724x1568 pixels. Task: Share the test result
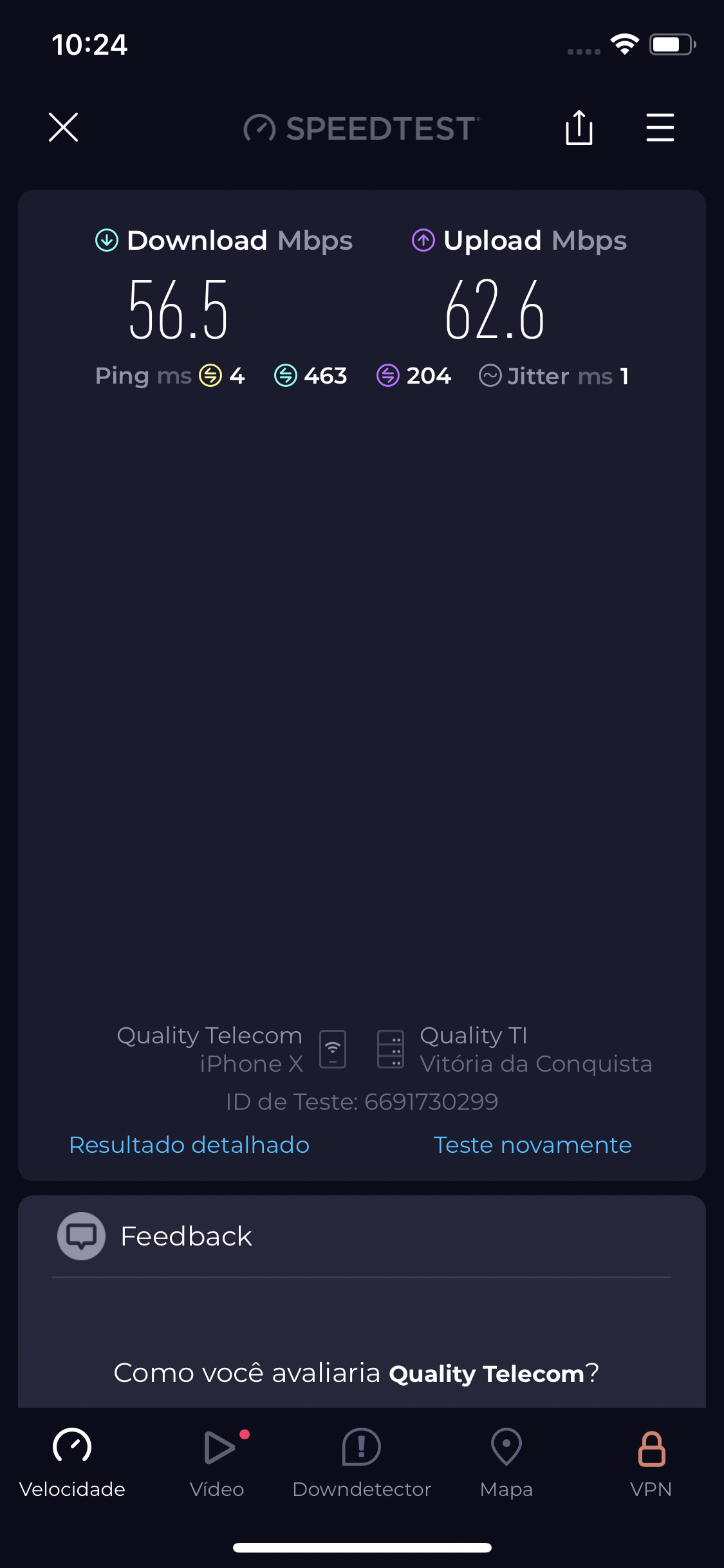coord(579,127)
